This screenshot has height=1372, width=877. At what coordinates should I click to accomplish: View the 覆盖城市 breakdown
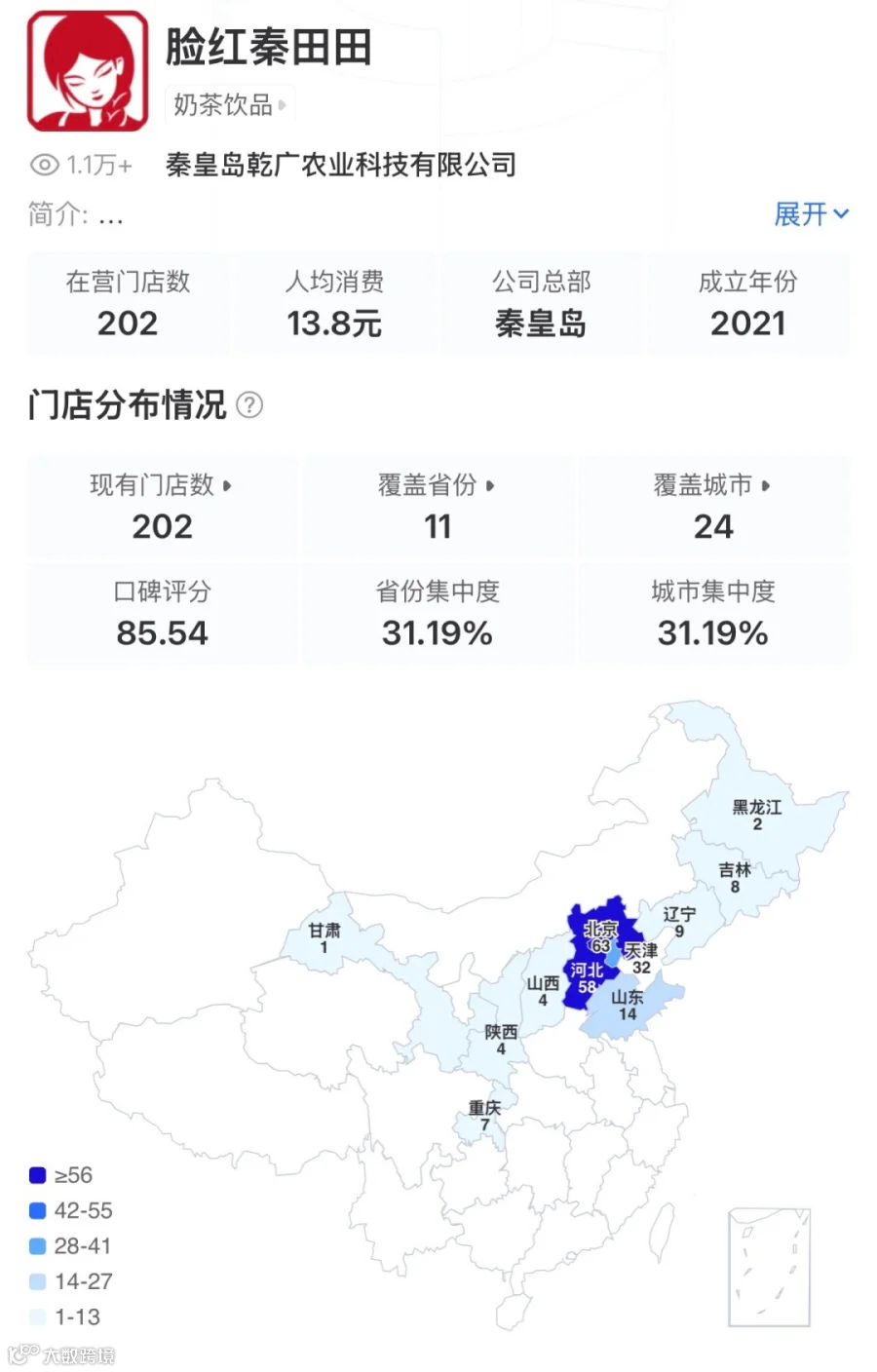point(712,484)
